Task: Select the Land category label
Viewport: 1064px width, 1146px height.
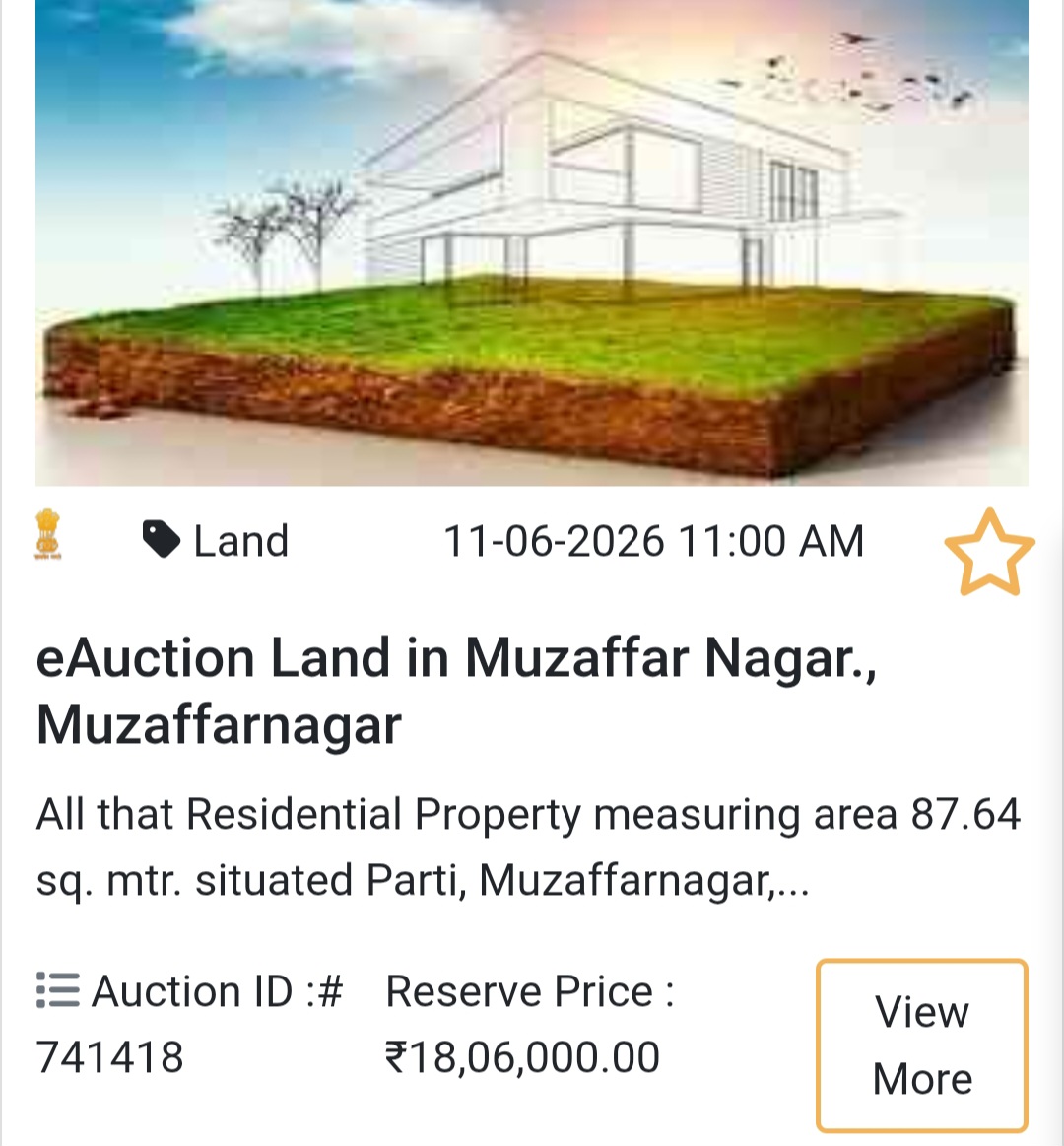Action: pos(239,540)
